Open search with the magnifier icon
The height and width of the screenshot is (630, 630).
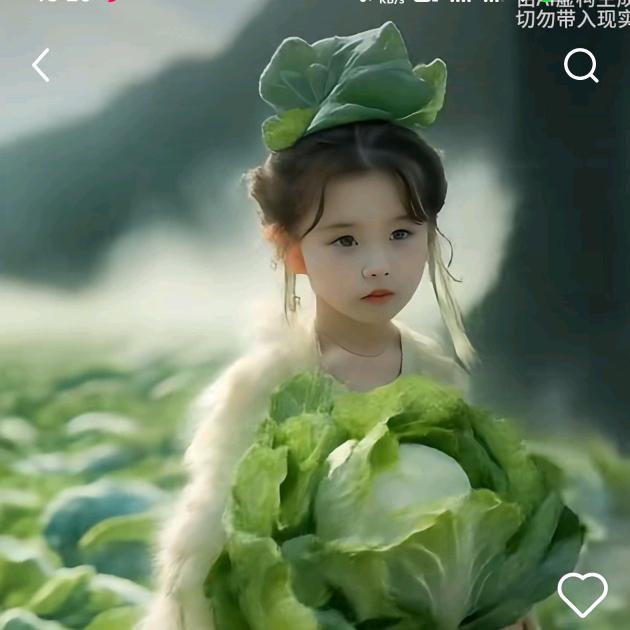[581, 66]
